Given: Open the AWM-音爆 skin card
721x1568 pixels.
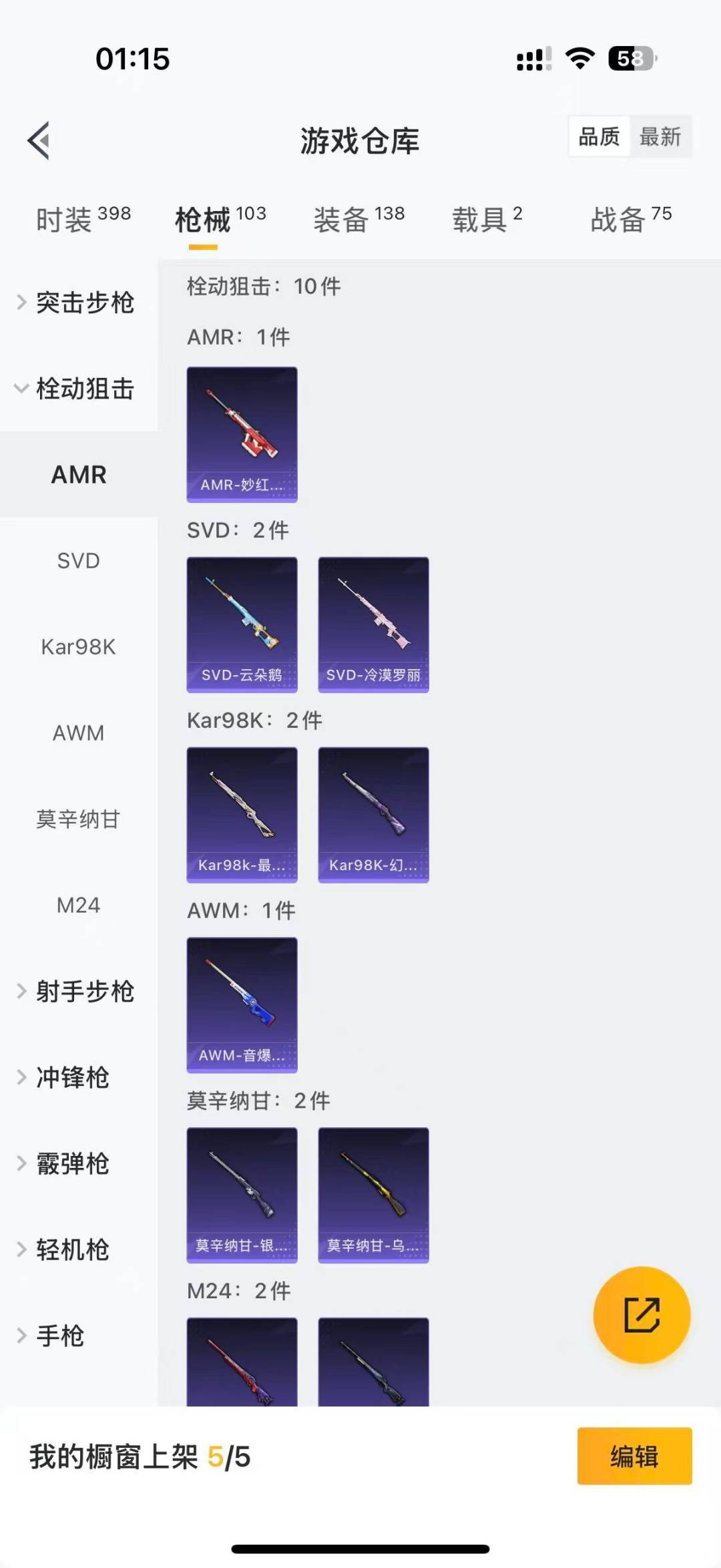Looking at the screenshot, I should point(242,1005).
